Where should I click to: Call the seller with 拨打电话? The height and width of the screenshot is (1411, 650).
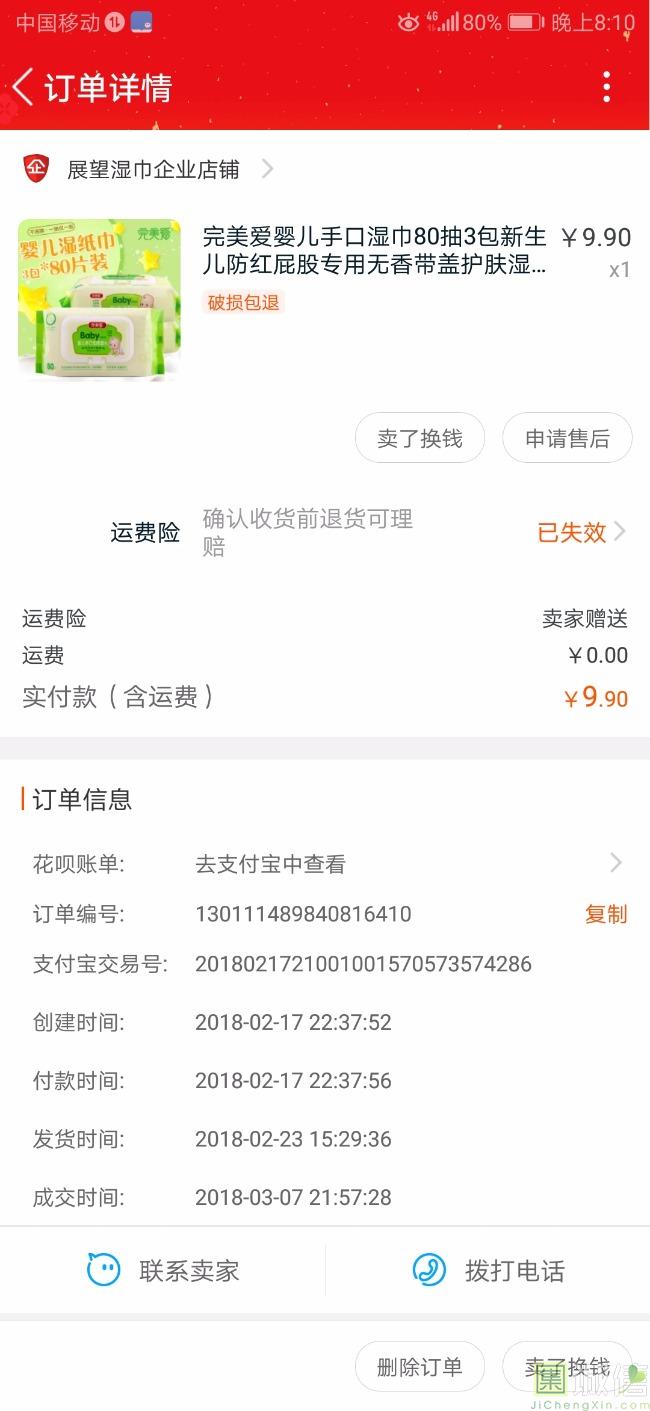(x=488, y=1271)
